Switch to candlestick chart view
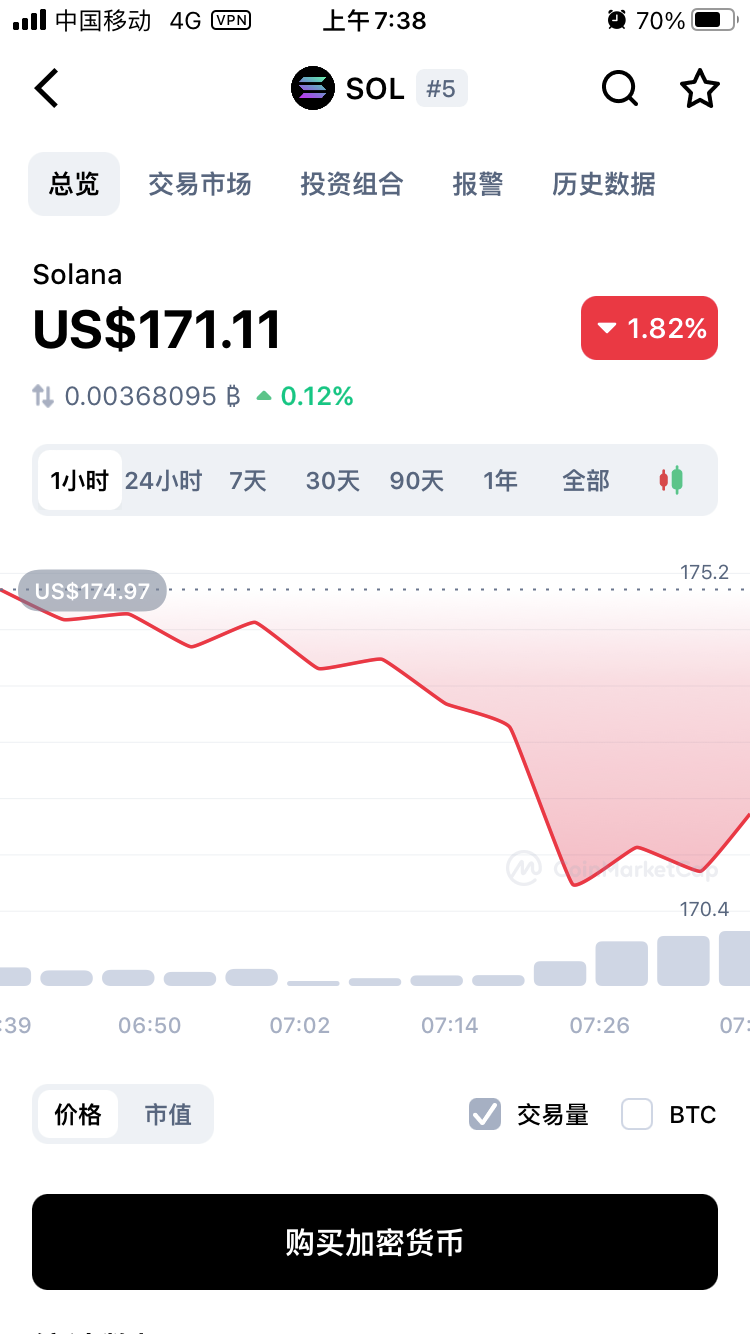This screenshot has width=750, height=1334. [670, 481]
